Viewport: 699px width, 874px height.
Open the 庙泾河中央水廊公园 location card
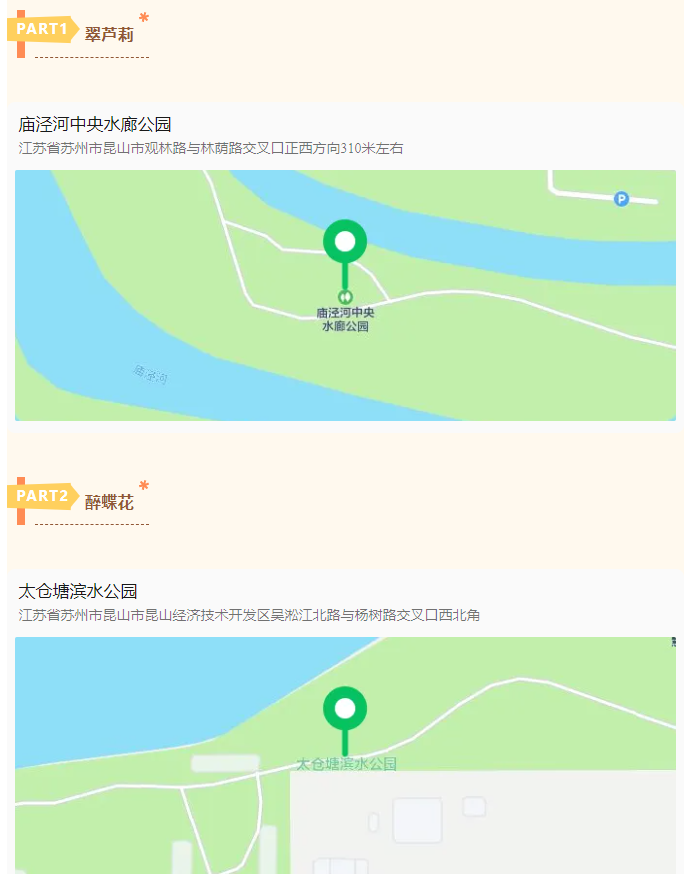coord(96,125)
